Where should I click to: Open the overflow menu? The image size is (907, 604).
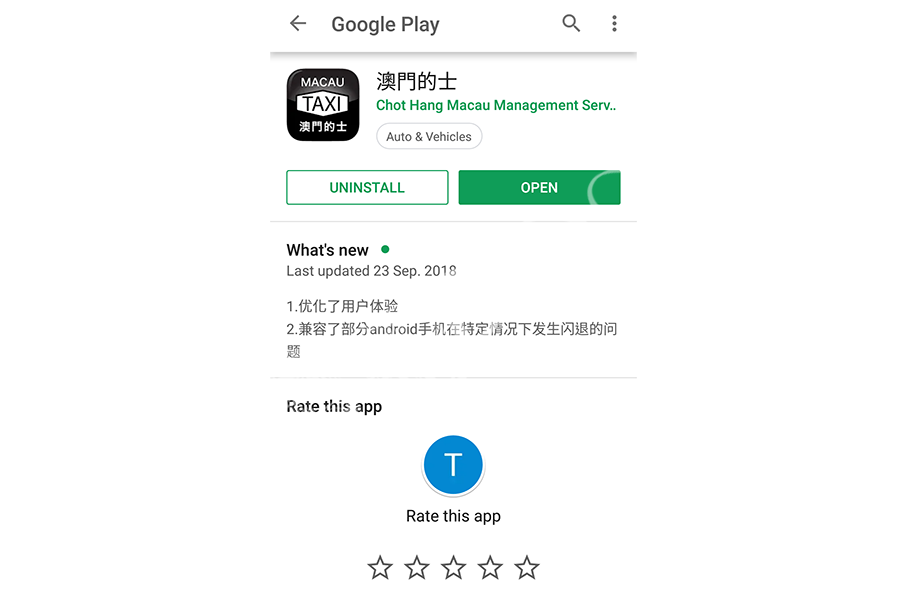coord(614,24)
